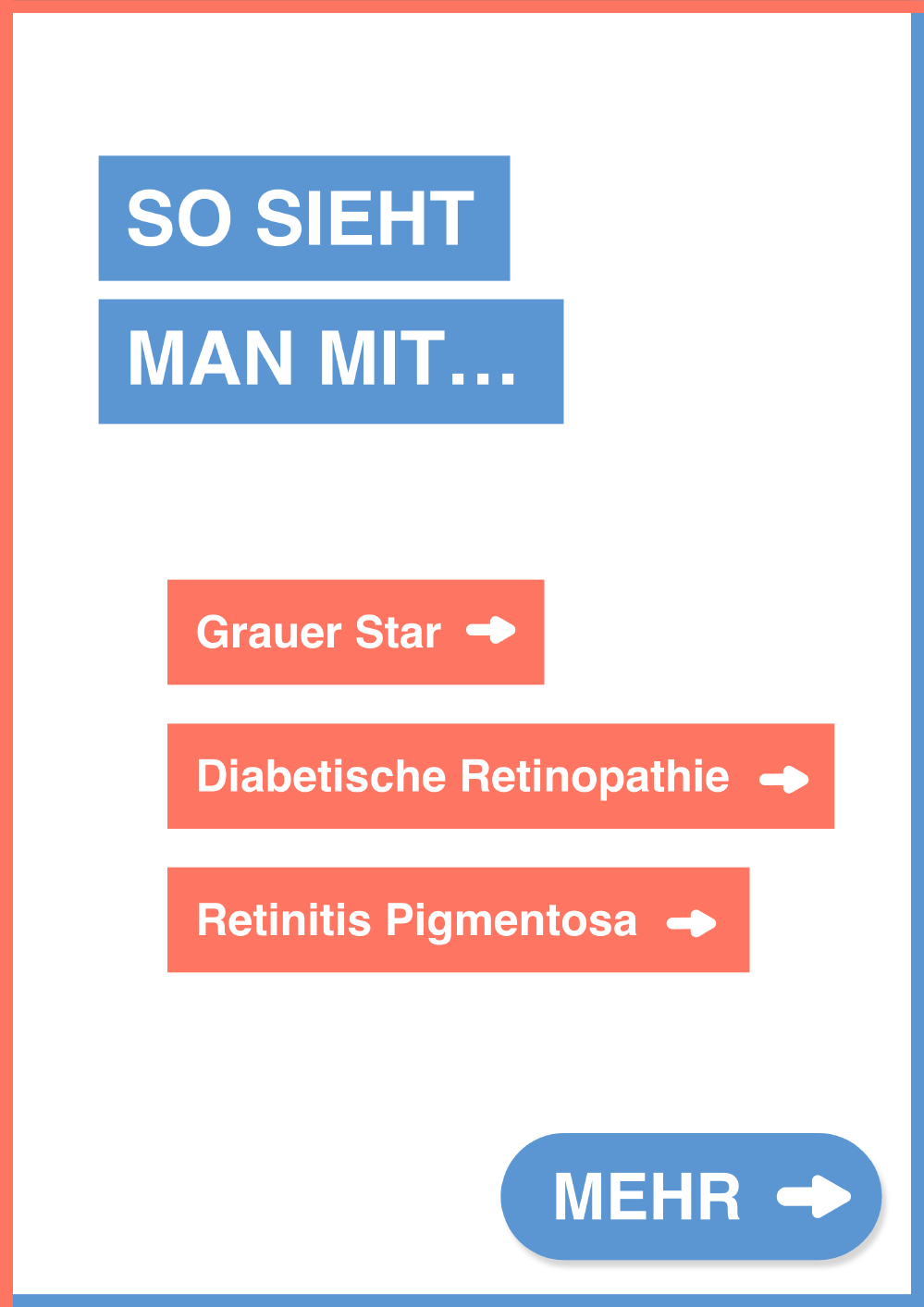Select Diabetische Retinopathie
924x1307 pixels.
(500, 776)
